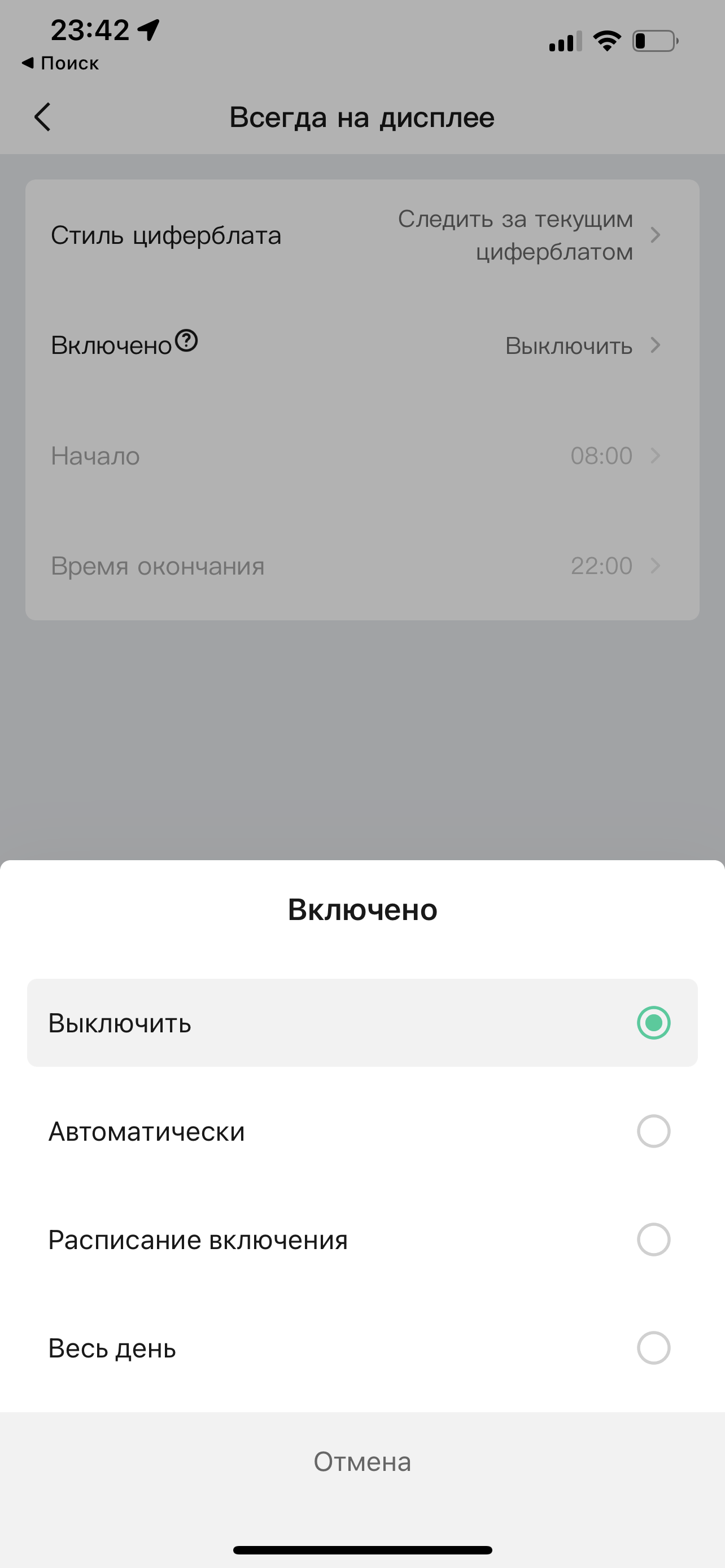Choose Автоматически mode
The width and height of the screenshot is (725, 1568).
pos(361,1131)
